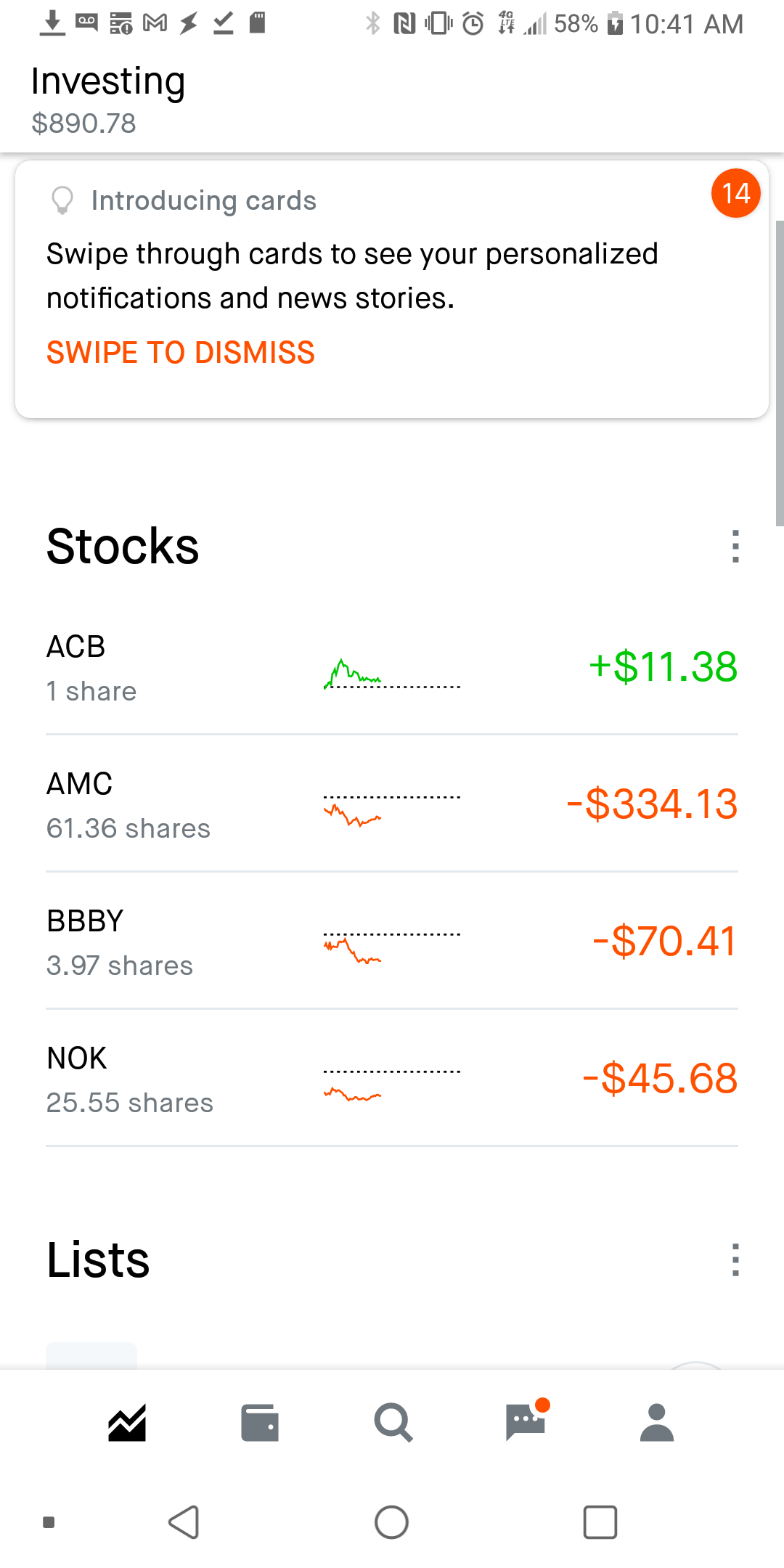Open the Introducing cards notification card
Viewport: 784px width, 1568px height.
point(392,289)
